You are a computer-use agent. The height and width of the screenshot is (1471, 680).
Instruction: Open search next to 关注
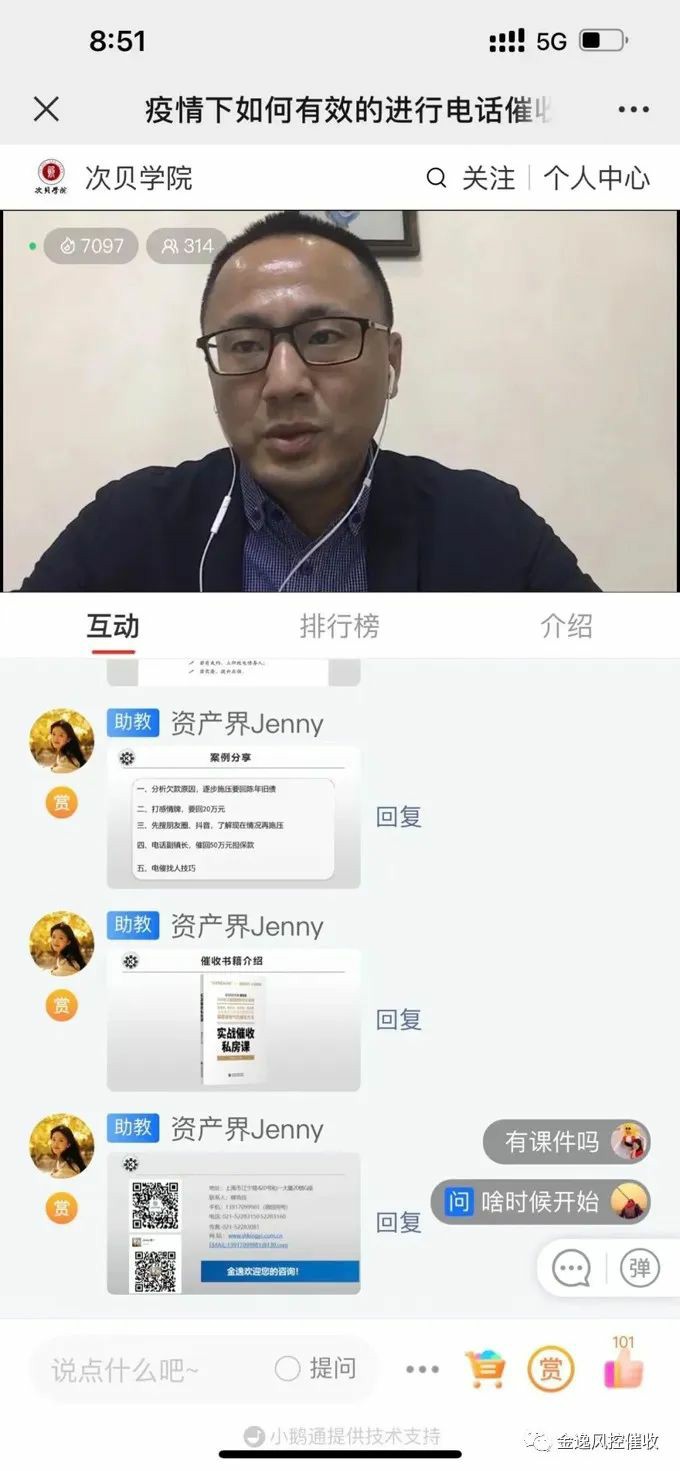tap(436, 178)
